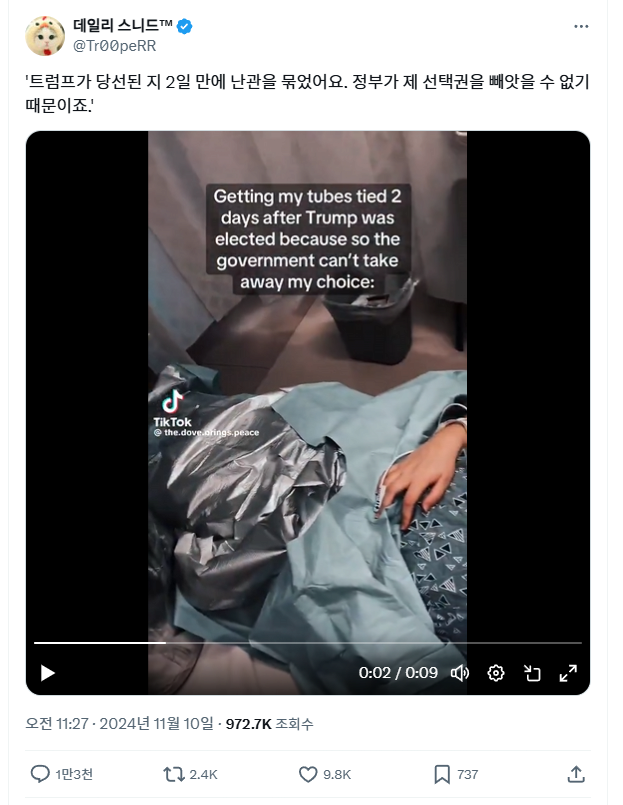Like this post
This screenshot has height=805, width=623.
(309, 774)
